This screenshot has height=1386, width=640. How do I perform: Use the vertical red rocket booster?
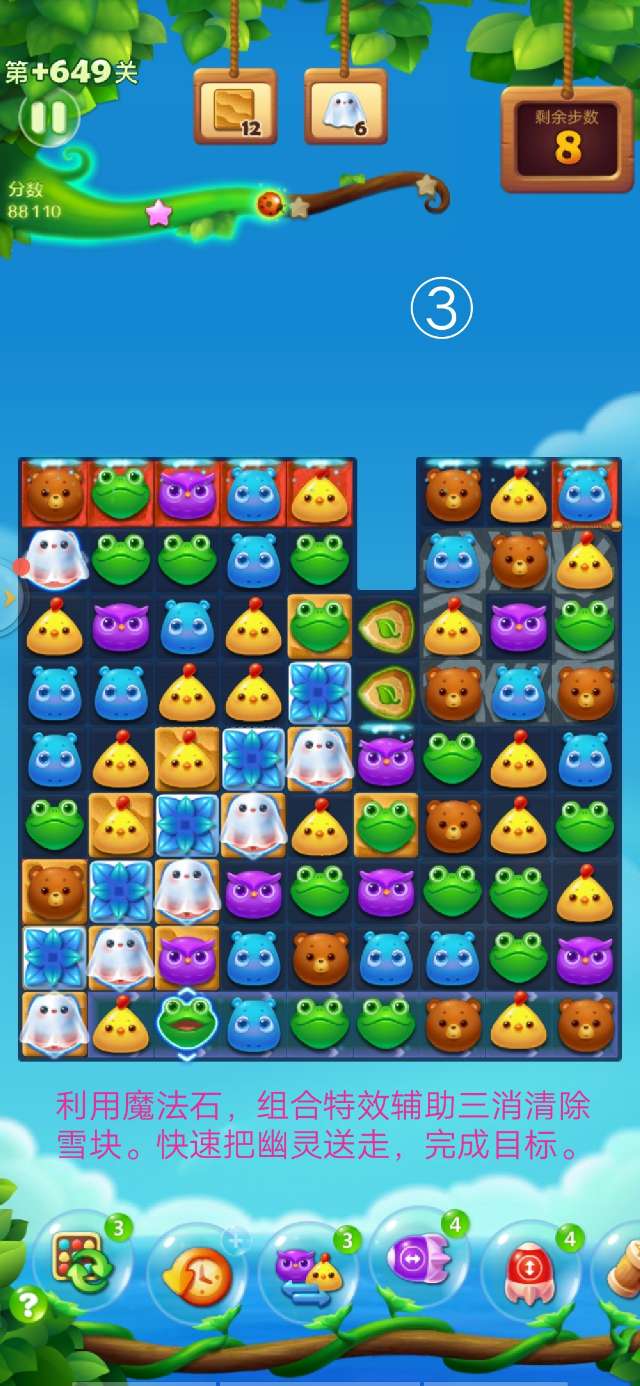530,1272
